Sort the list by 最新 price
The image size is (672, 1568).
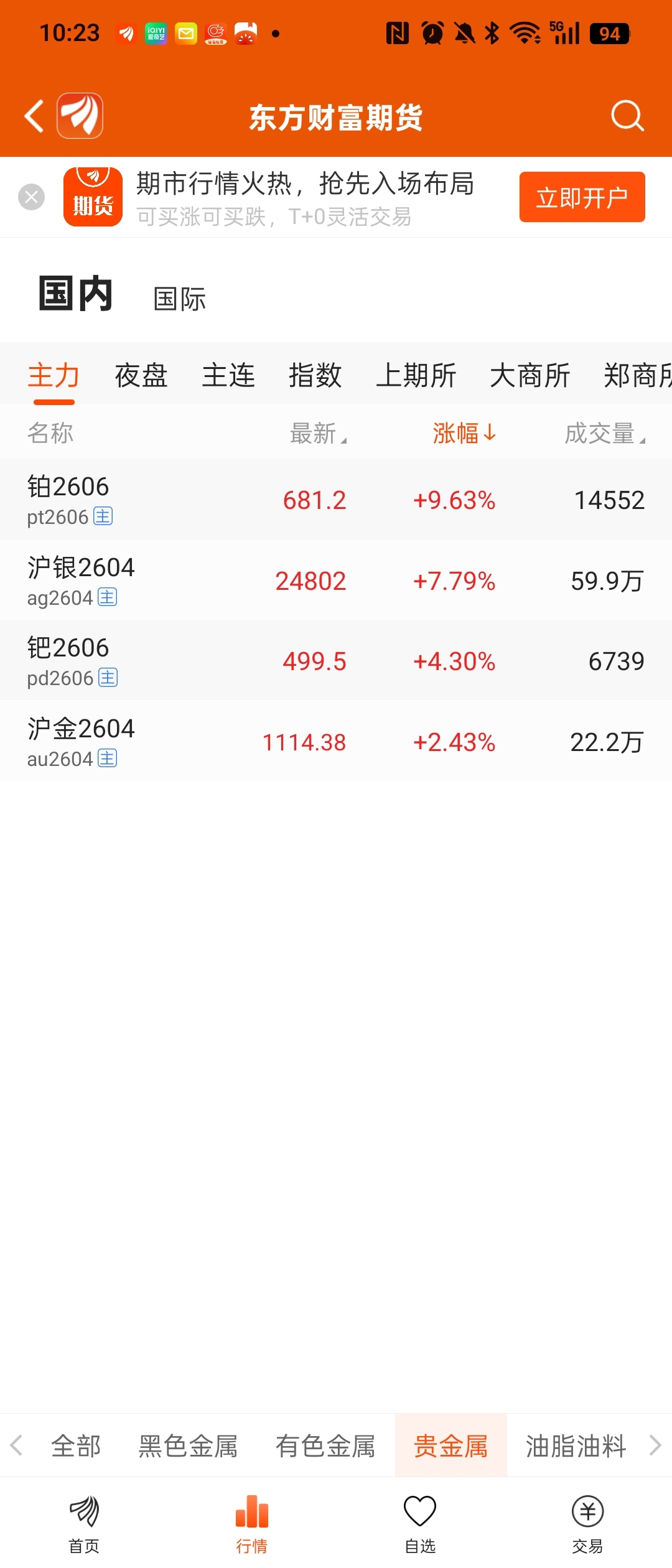318,433
